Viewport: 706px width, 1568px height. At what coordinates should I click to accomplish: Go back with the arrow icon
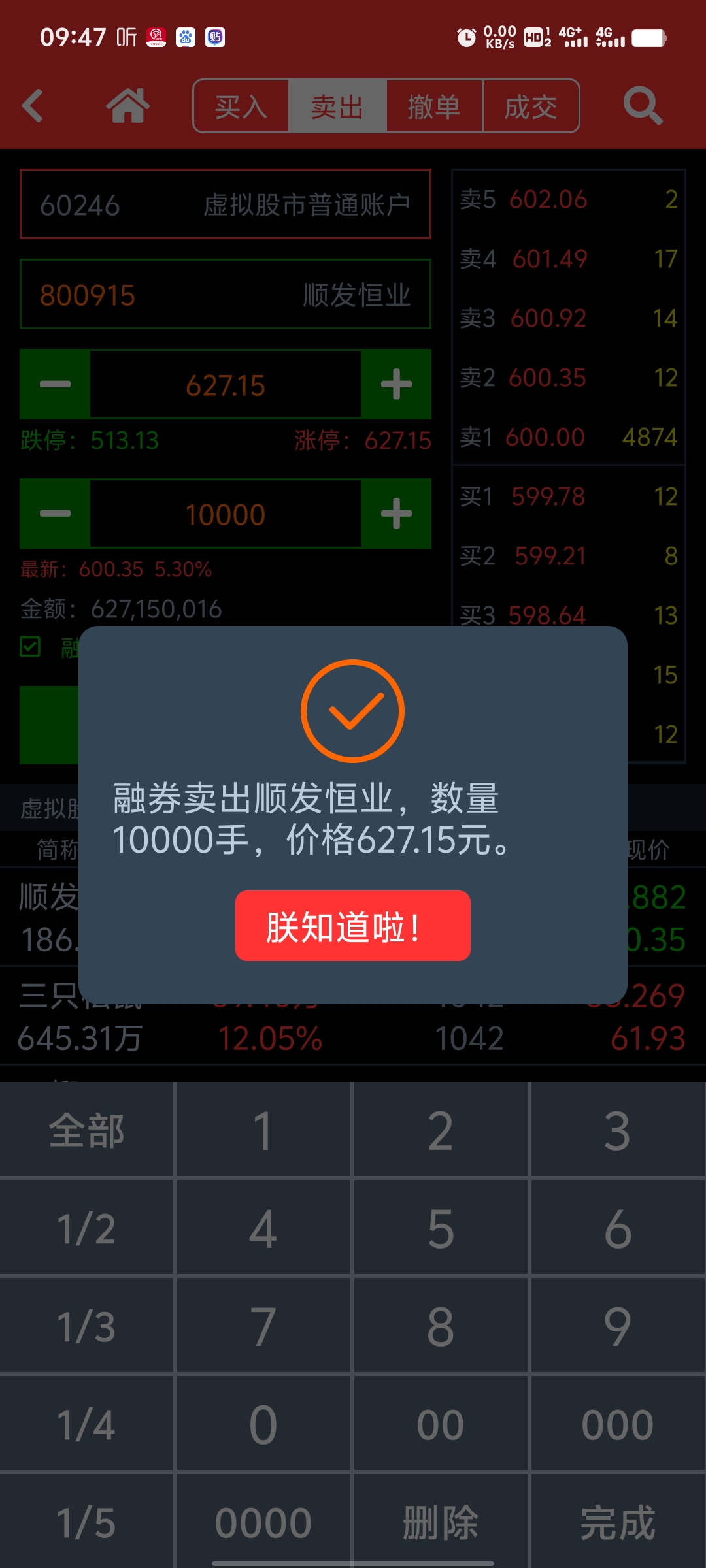pos(33,106)
